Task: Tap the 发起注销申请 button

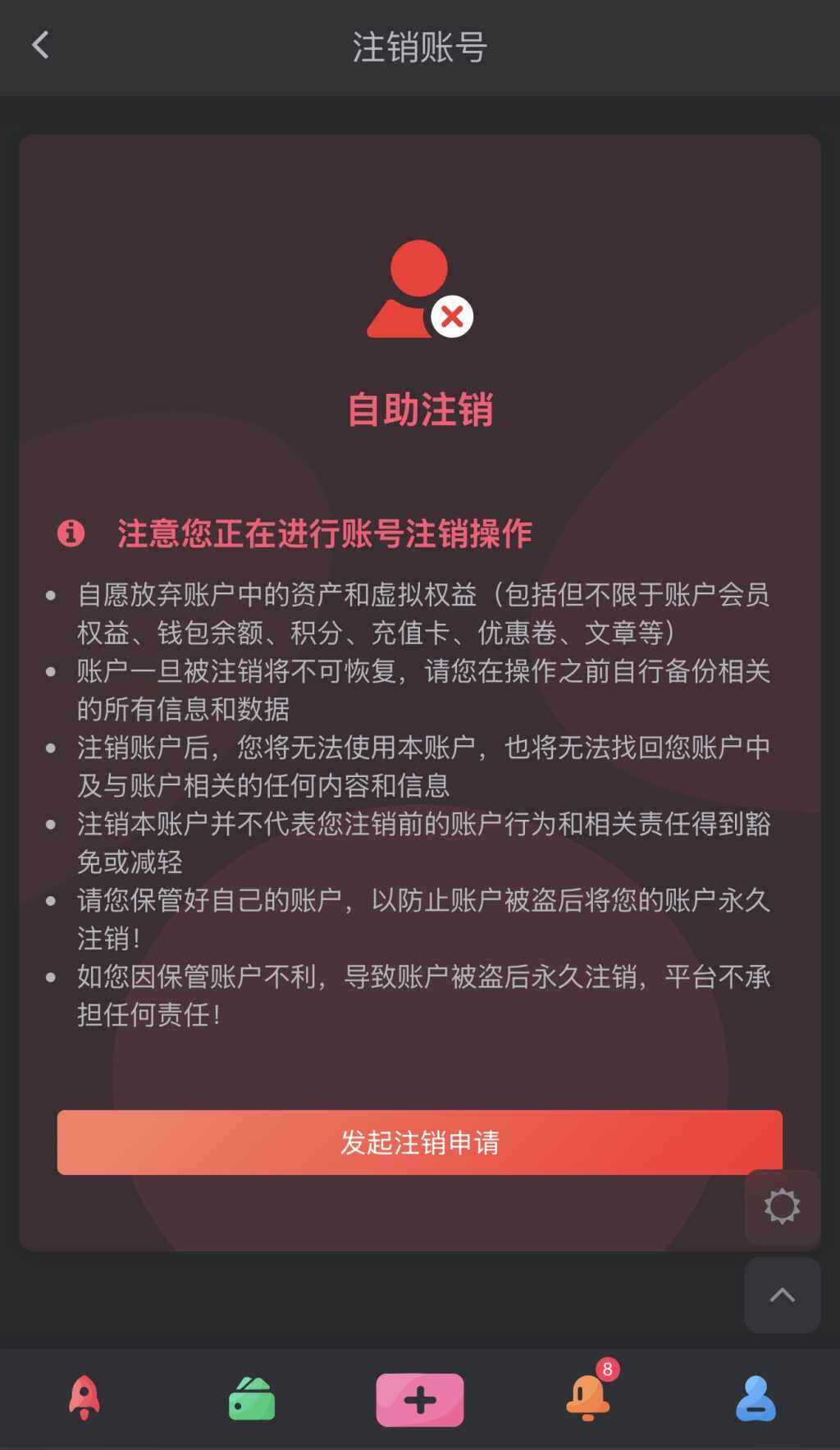Action: tap(419, 1142)
